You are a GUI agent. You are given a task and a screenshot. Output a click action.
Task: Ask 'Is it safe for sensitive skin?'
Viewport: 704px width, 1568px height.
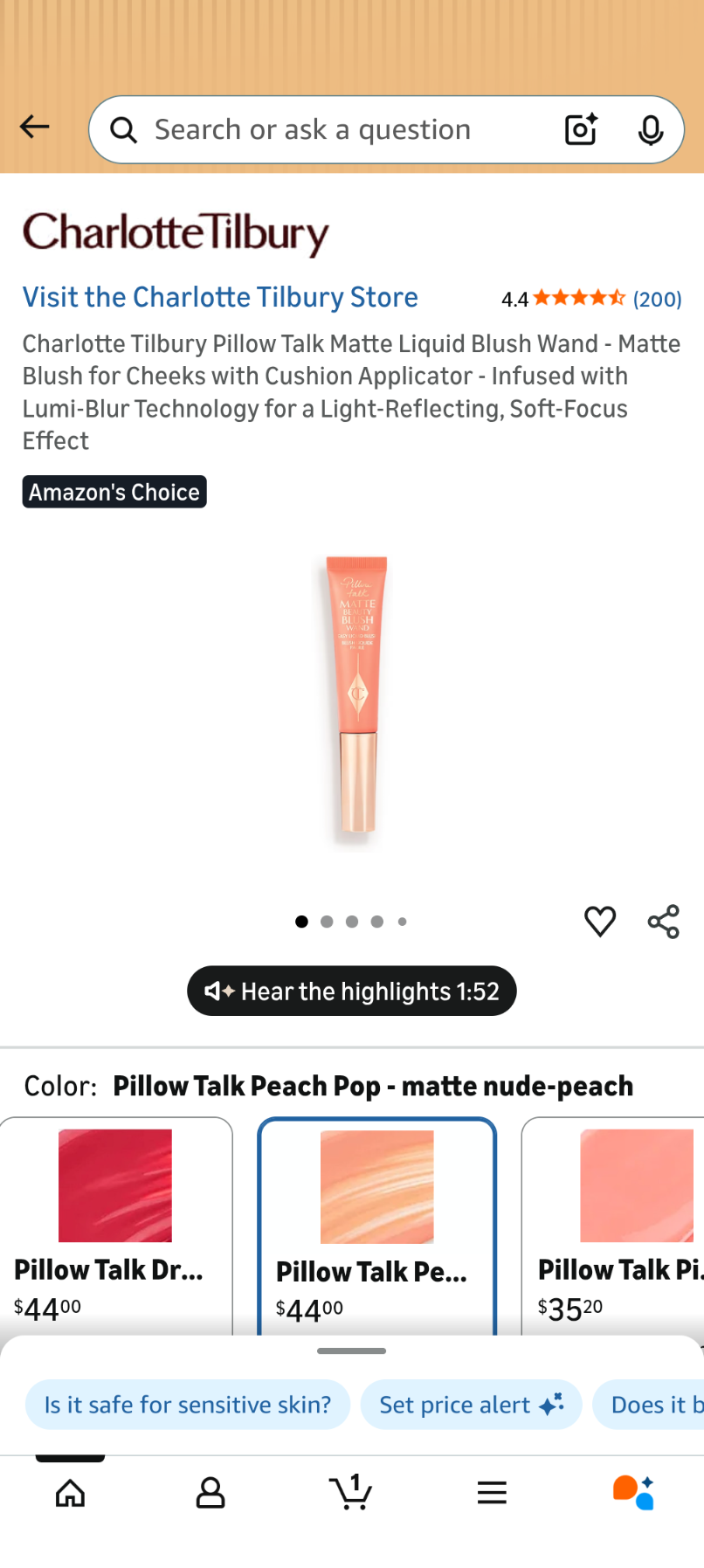coord(188,1405)
